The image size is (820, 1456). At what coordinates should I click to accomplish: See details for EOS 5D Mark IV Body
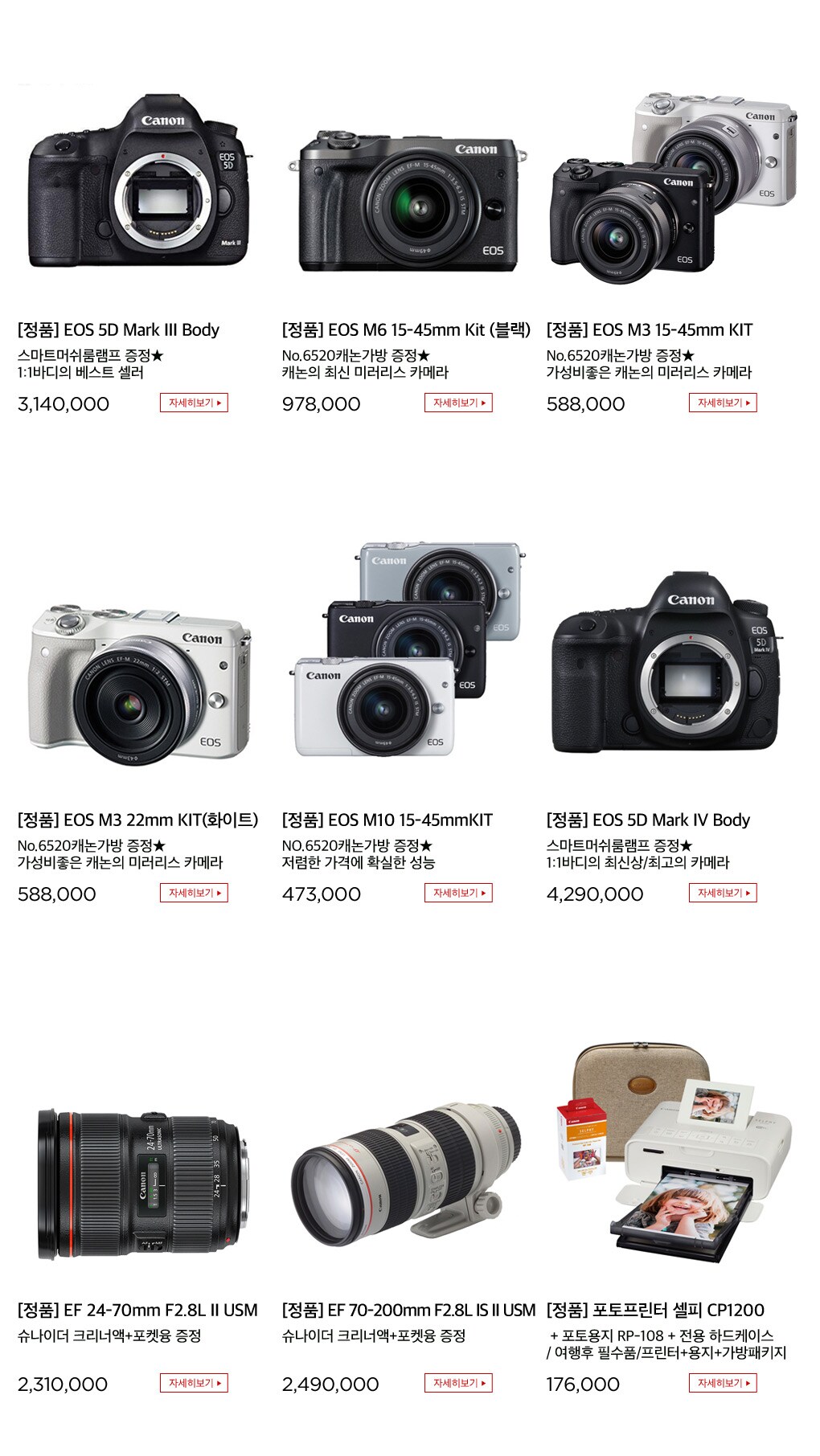723,893
